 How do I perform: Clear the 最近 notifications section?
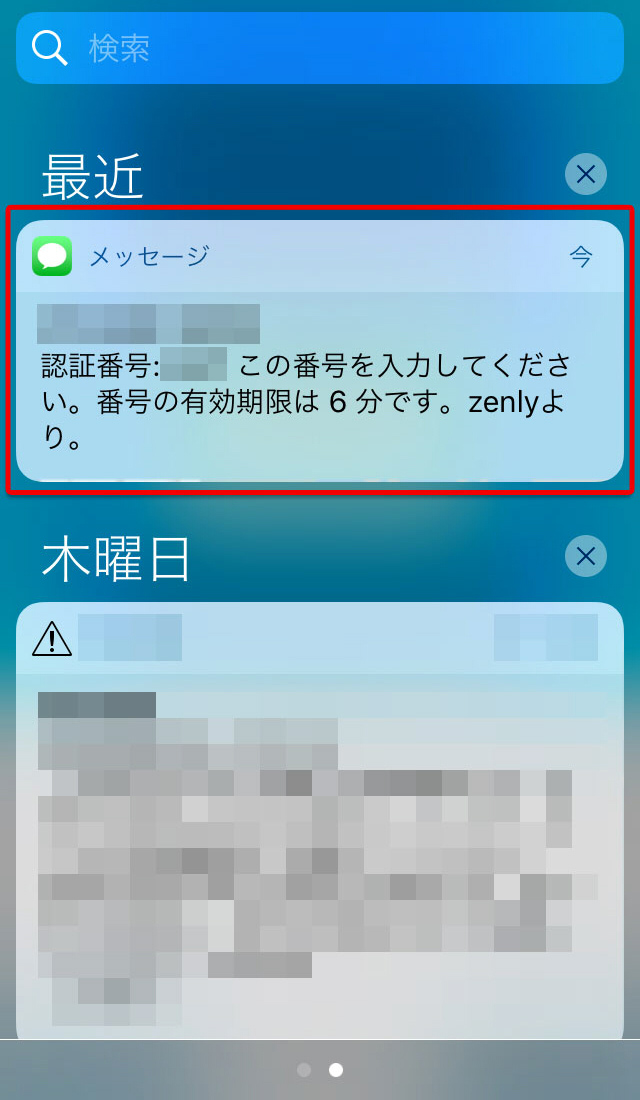pos(585,175)
